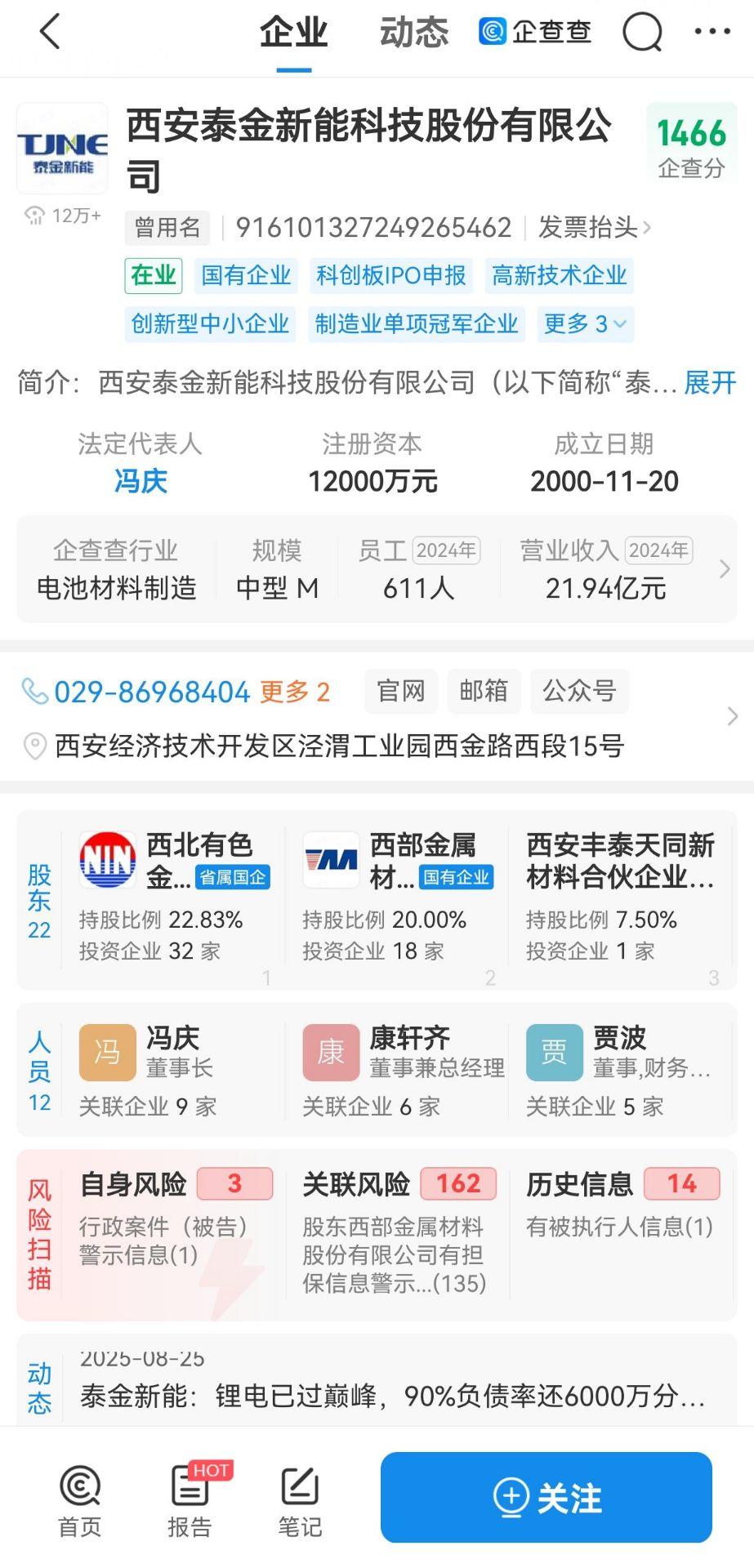754x1568 pixels.
Task: Tap the 曾用名 chip
Action: click(x=167, y=228)
